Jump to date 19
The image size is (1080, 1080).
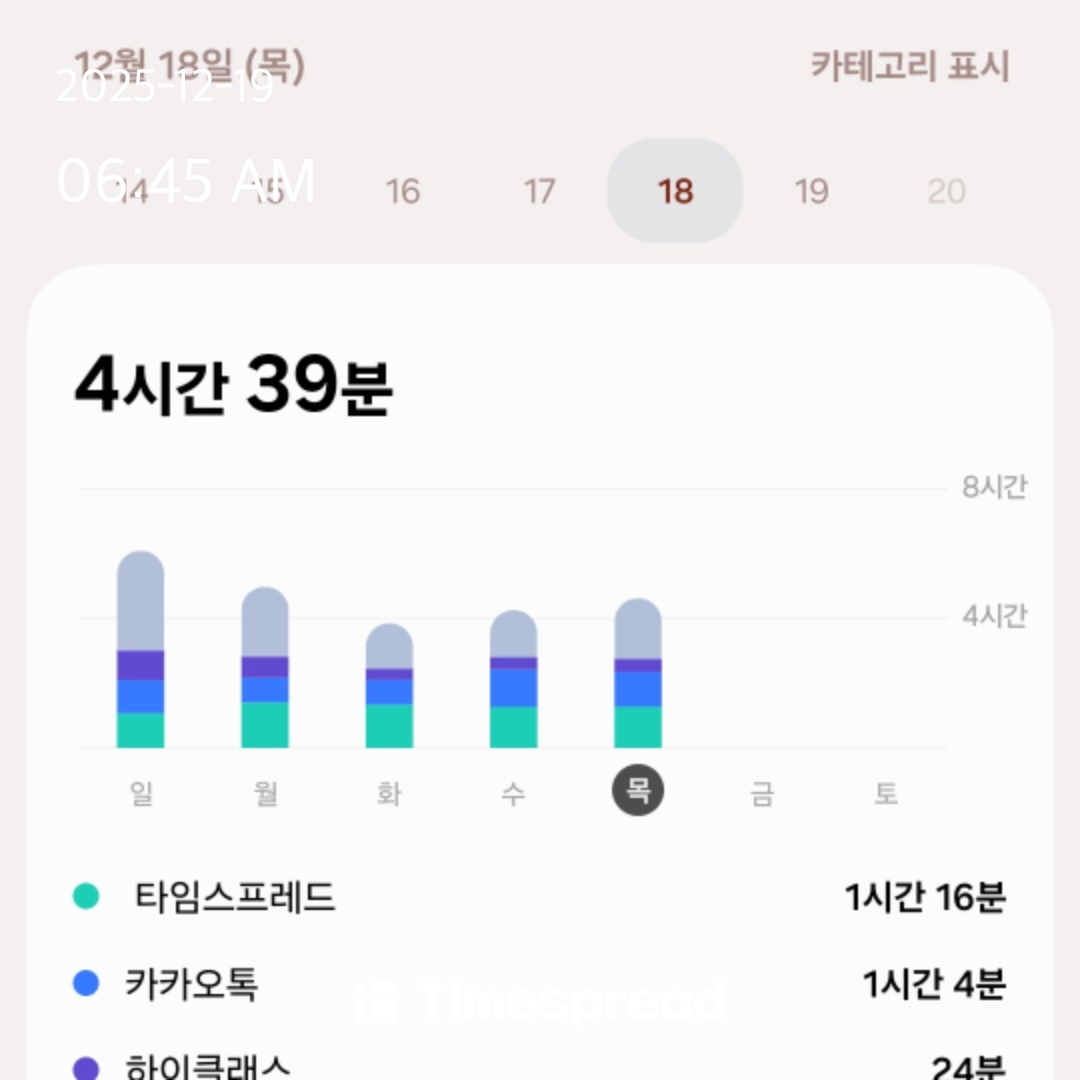(x=811, y=190)
